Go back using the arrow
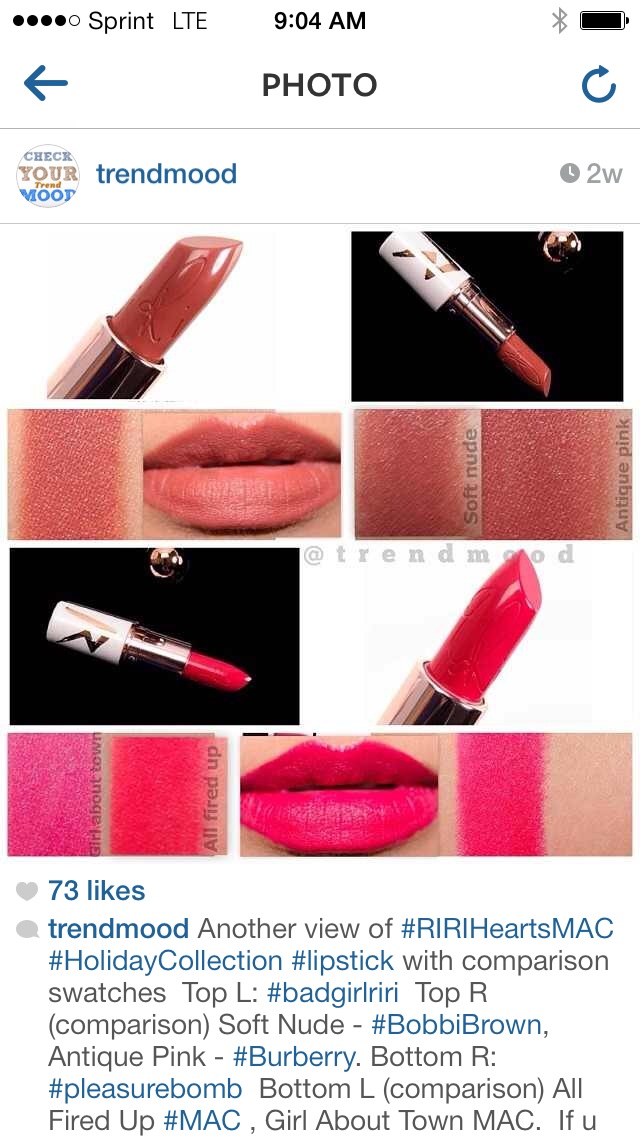 45,85
